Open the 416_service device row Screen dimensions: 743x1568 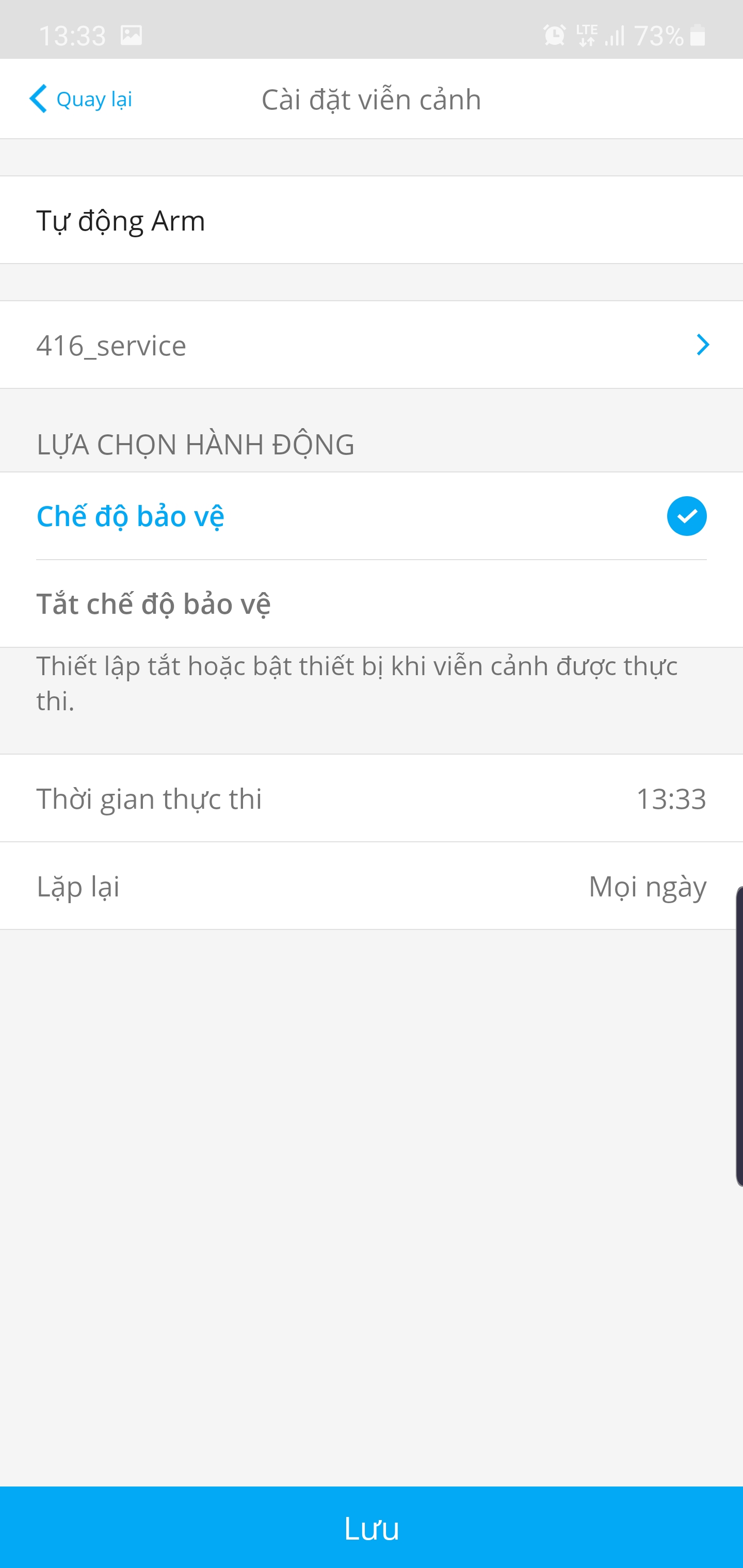pyautogui.click(x=370, y=345)
